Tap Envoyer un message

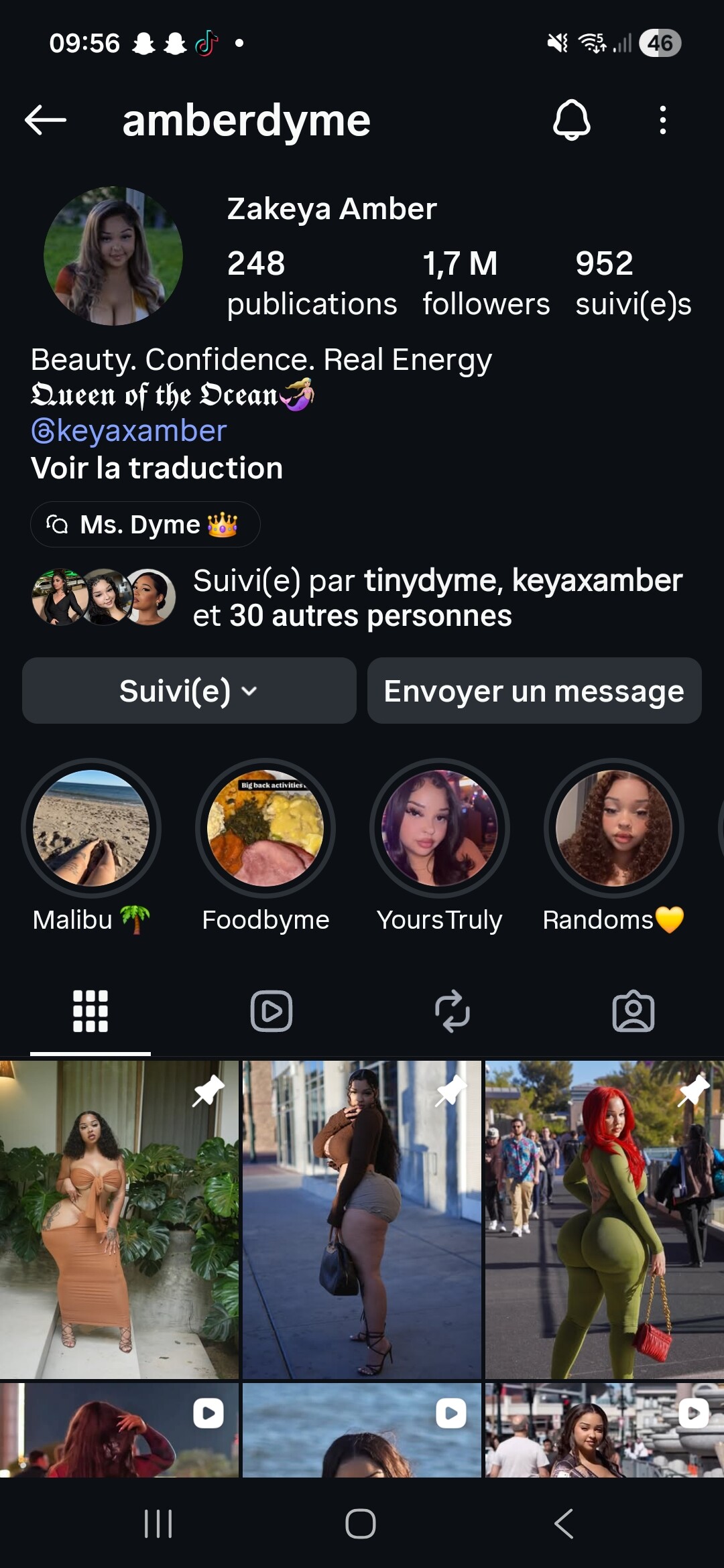(x=534, y=690)
